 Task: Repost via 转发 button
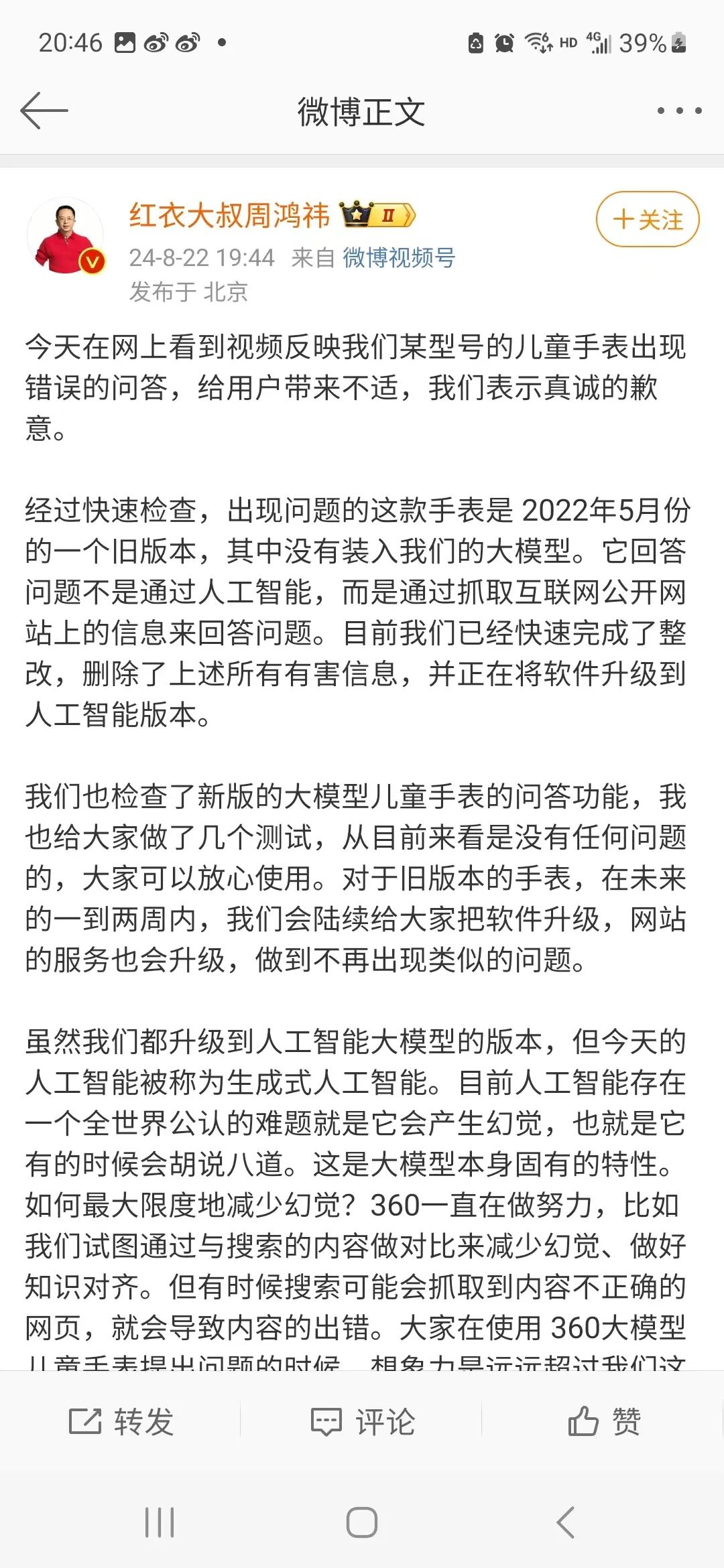point(121,1422)
